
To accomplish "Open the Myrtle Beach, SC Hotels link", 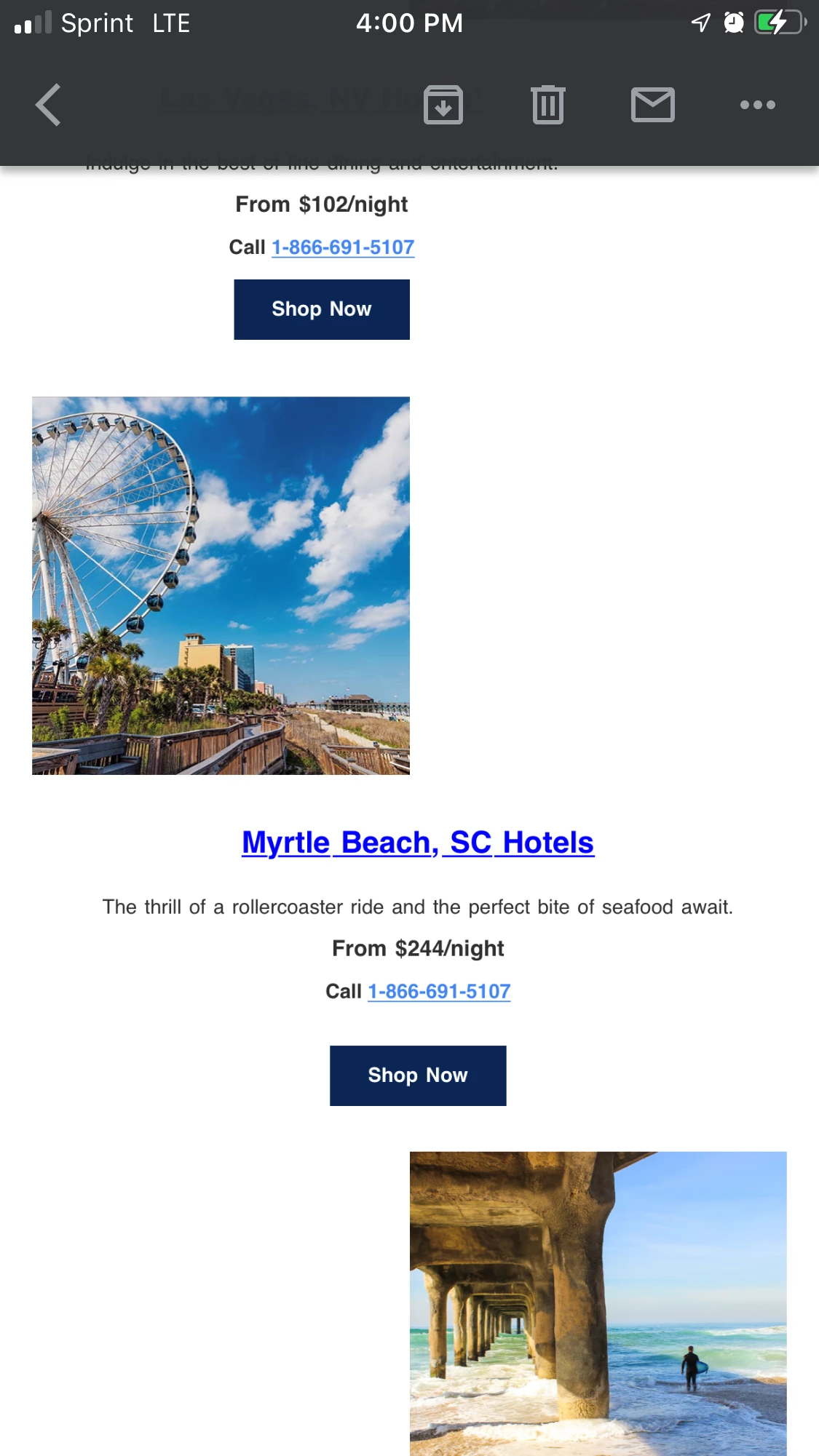I will 418,843.
